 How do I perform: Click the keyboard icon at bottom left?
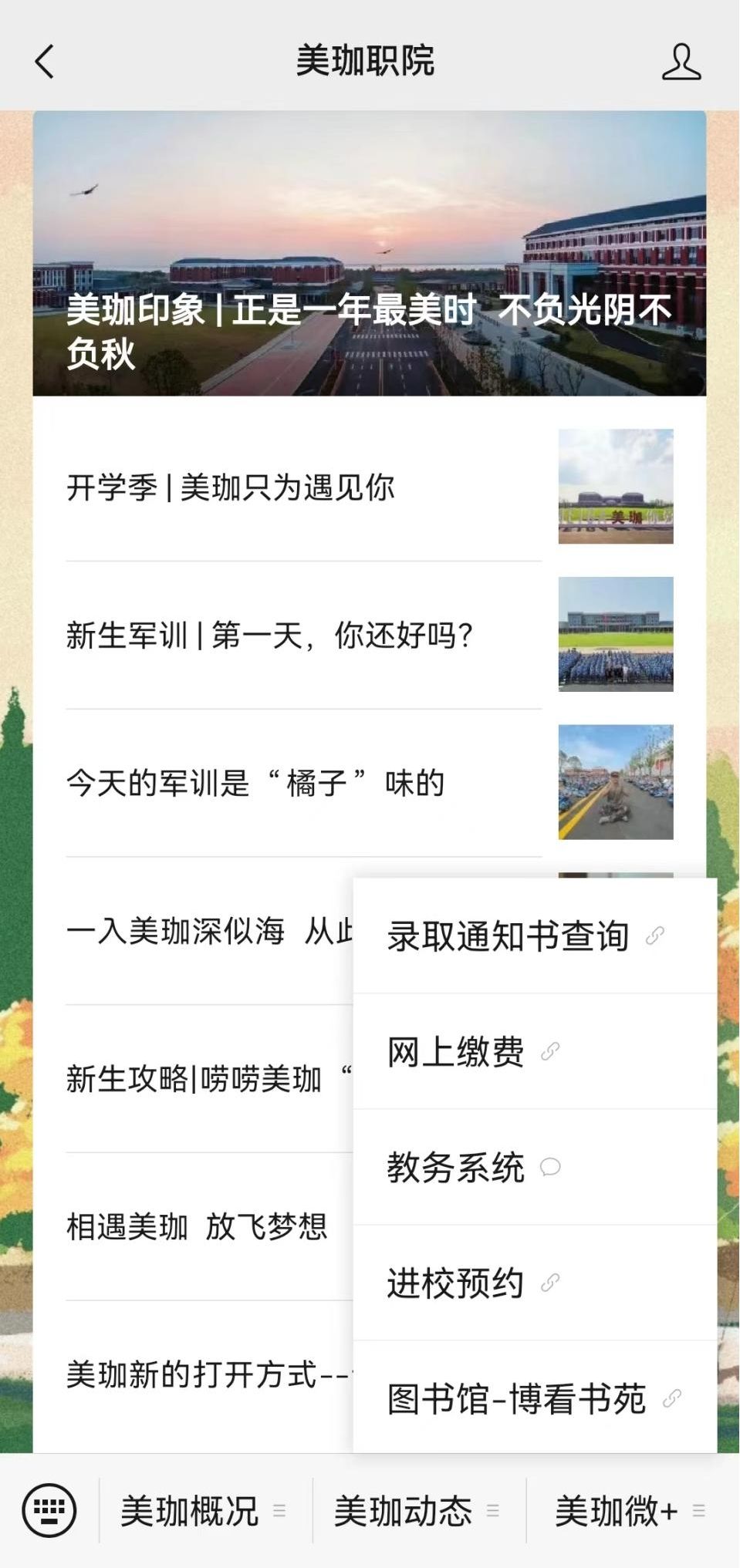49,1512
